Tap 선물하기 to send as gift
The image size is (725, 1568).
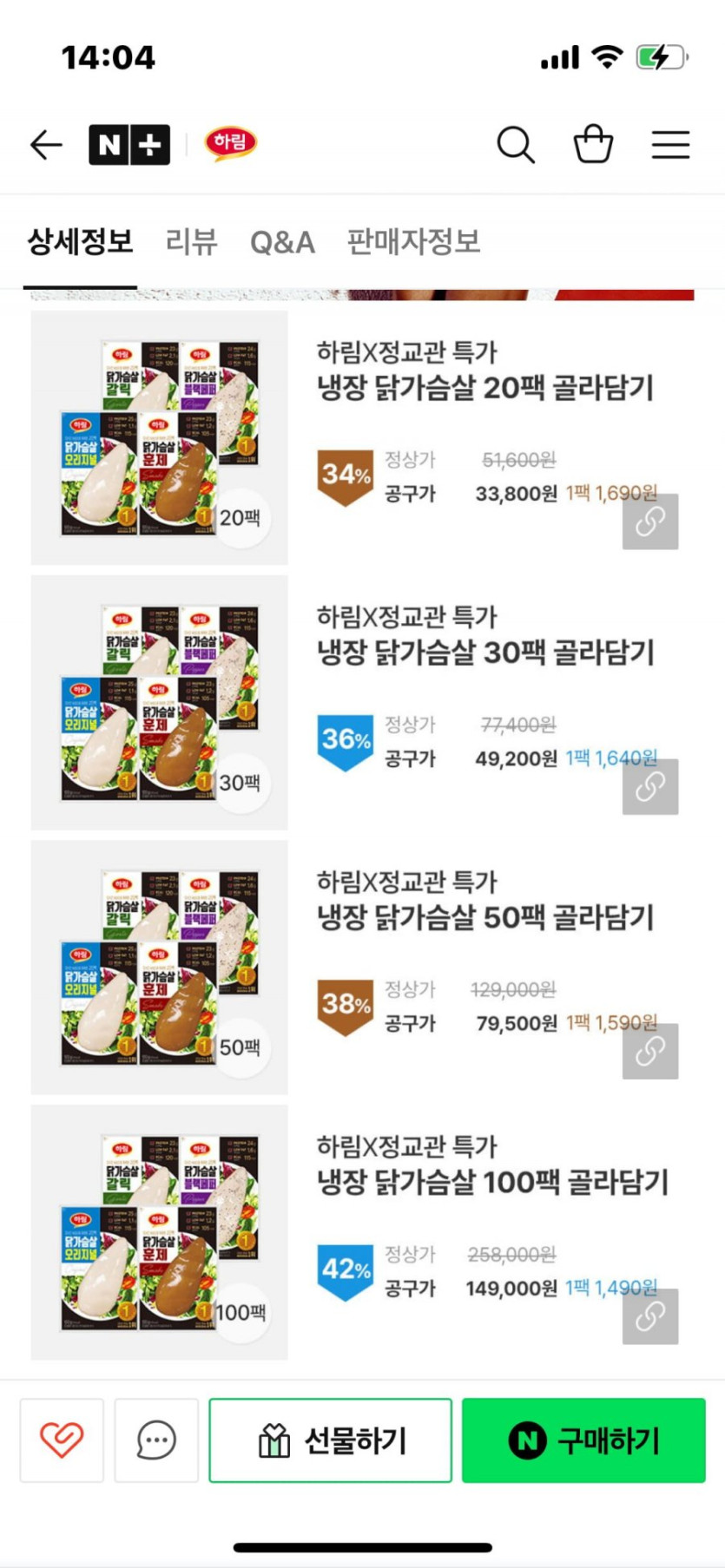point(330,1440)
